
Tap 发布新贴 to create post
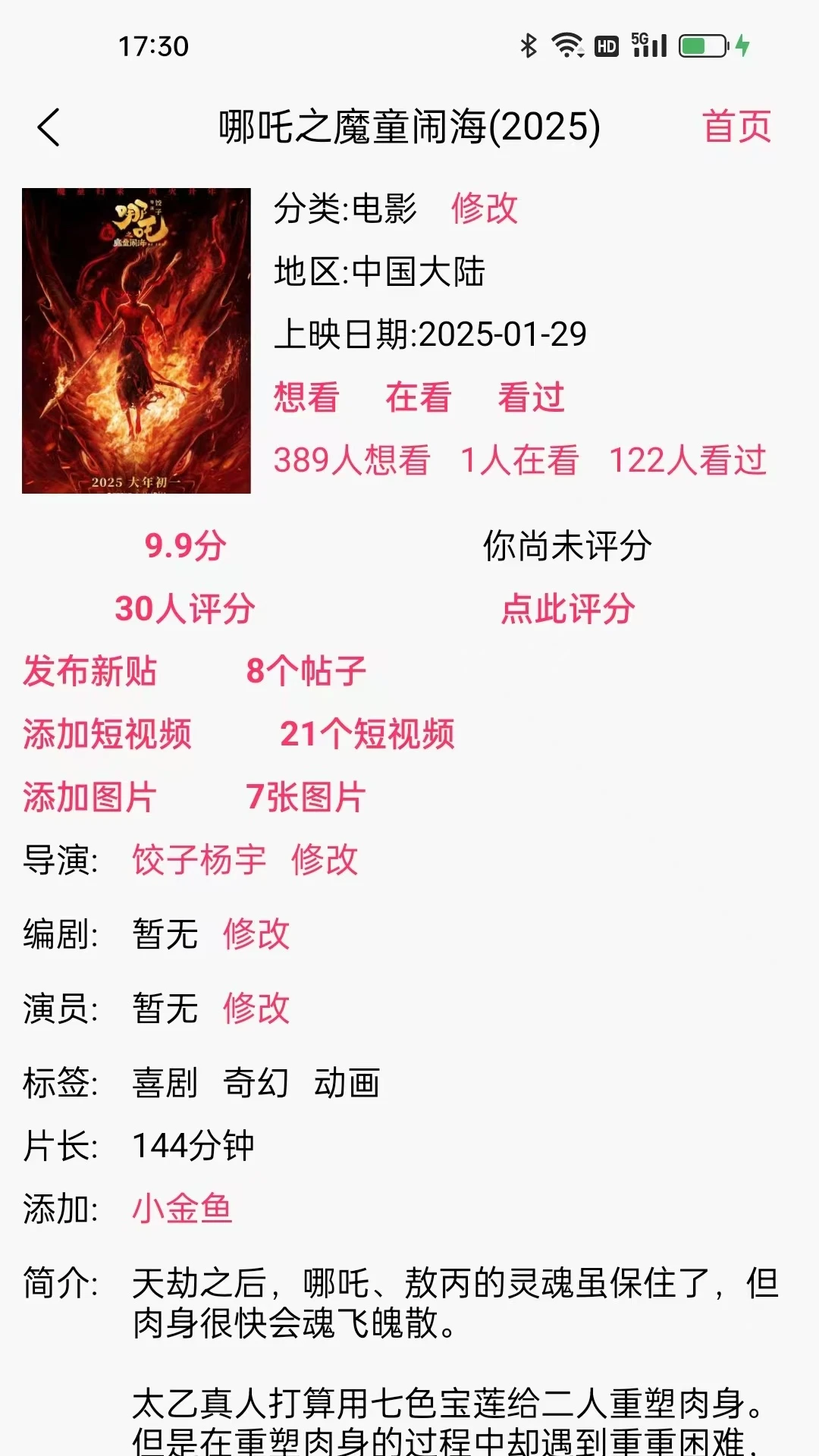tap(89, 672)
